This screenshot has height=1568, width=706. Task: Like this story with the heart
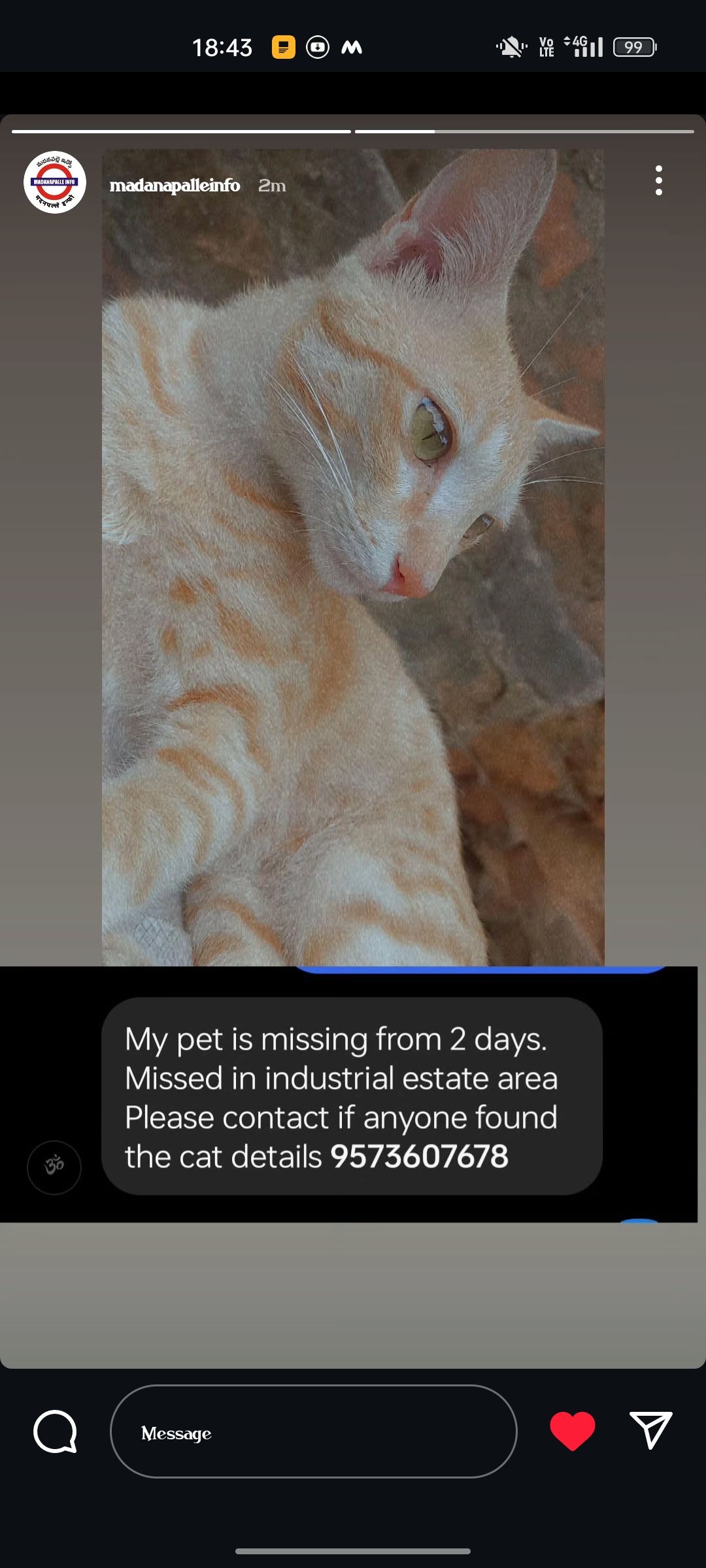(572, 1431)
